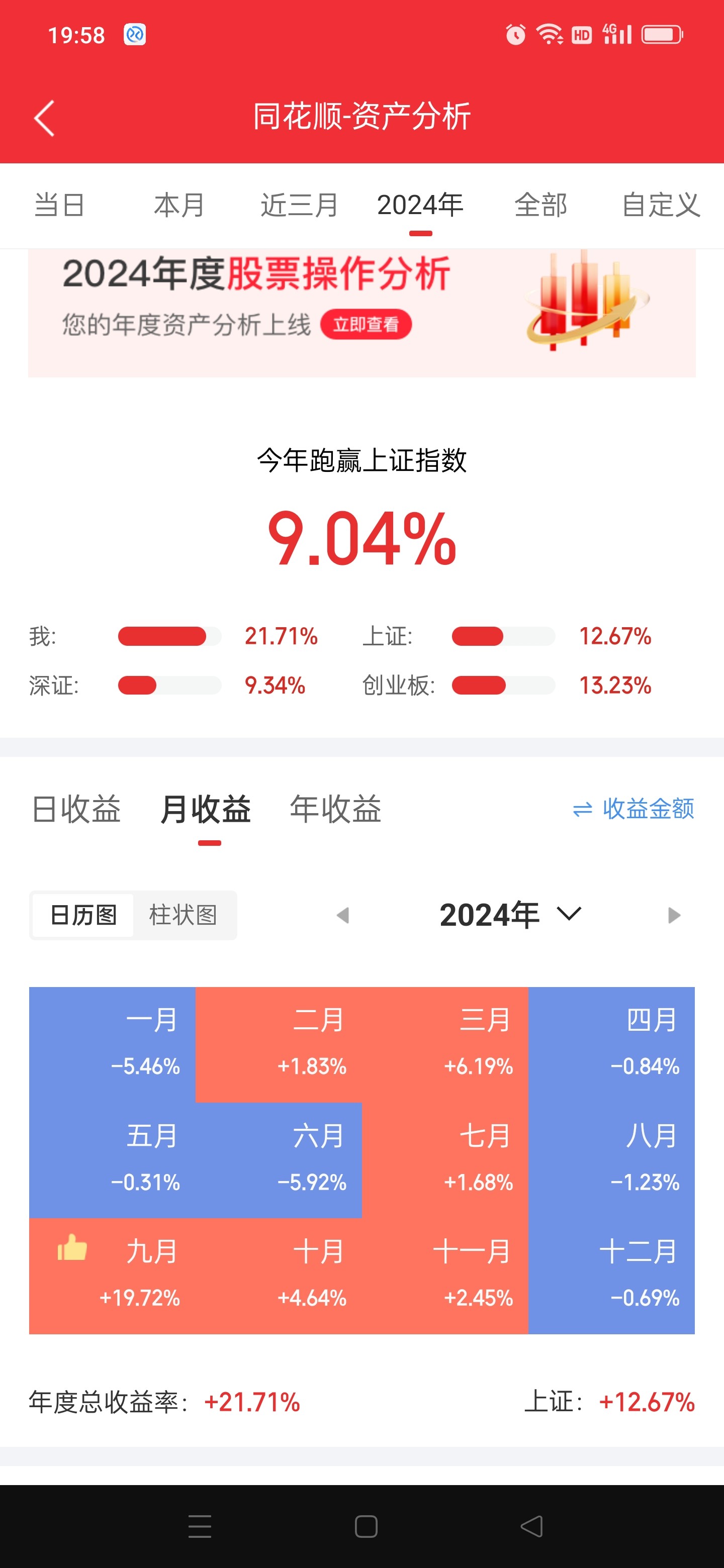Switch to the 本月 tab
This screenshot has height=1568, width=724.
[x=179, y=205]
